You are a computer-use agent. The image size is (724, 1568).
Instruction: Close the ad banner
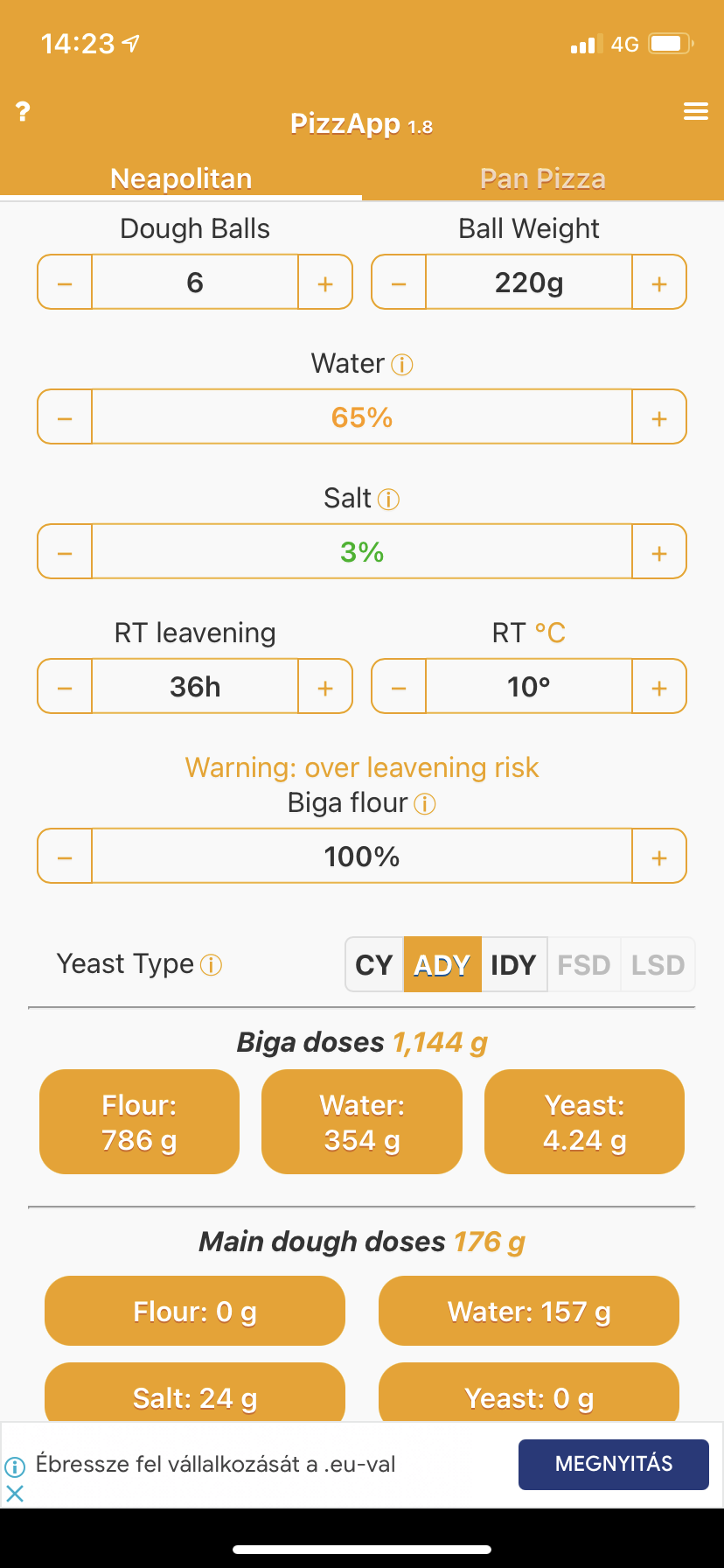tap(15, 1493)
